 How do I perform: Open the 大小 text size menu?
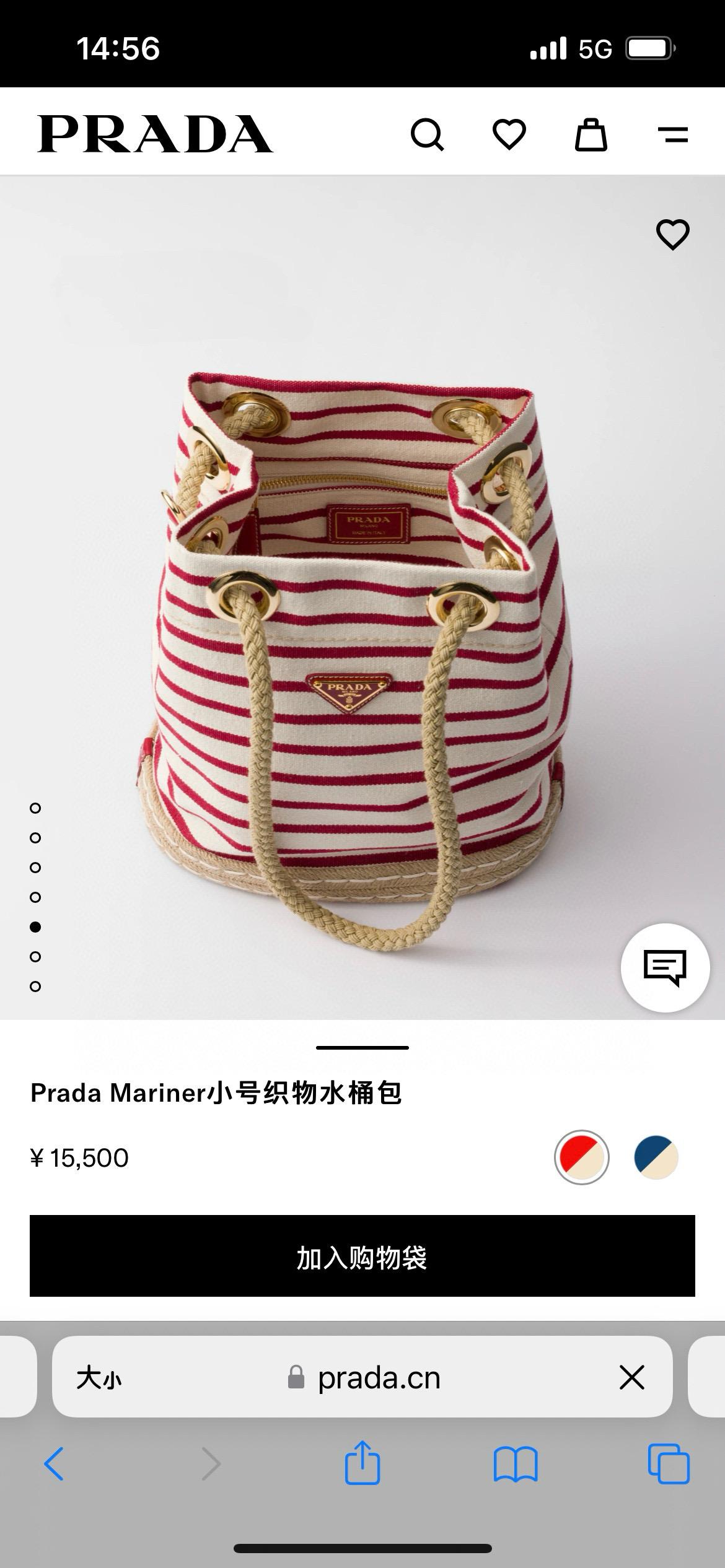click(99, 1378)
